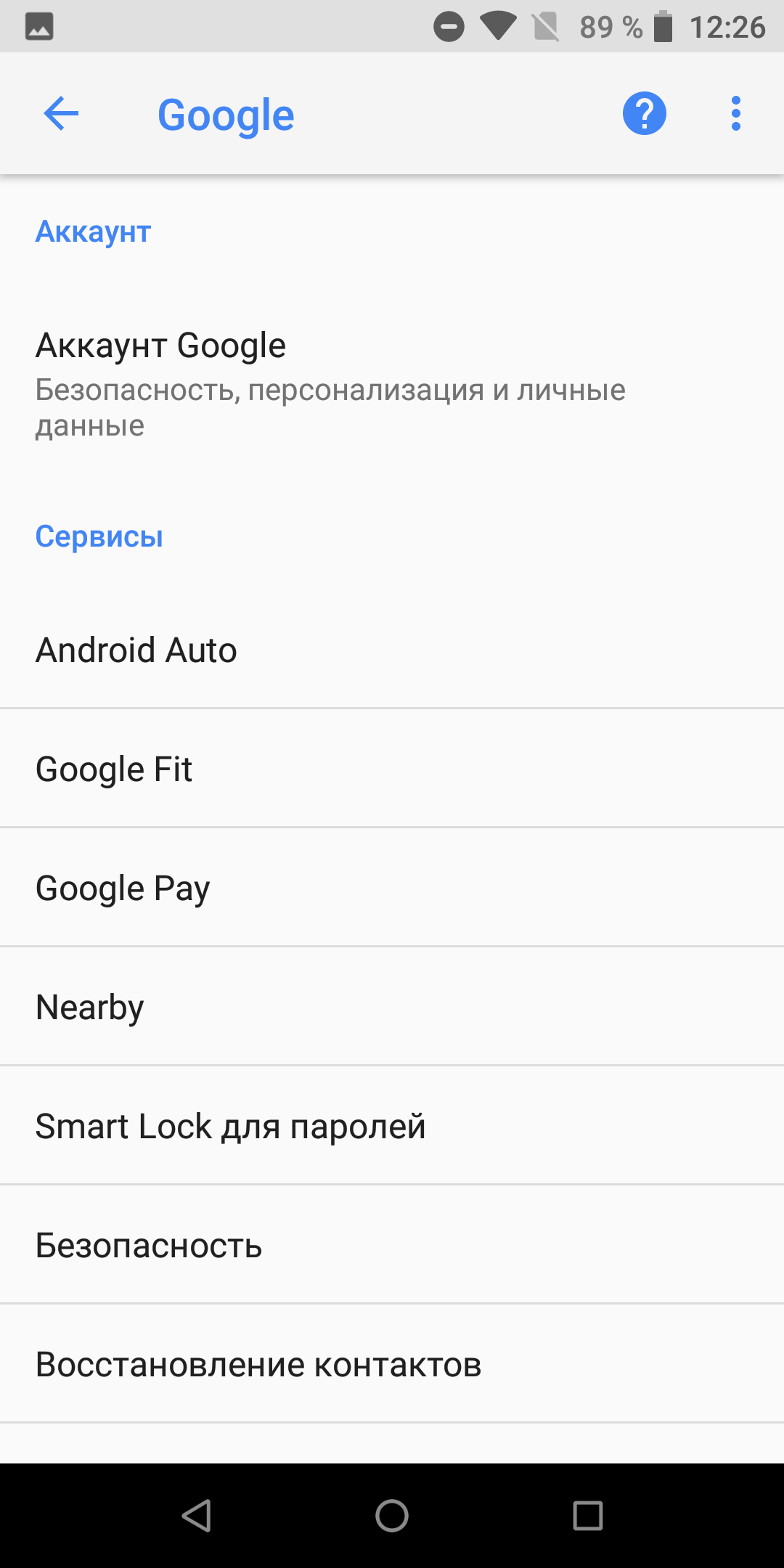Image resolution: width=784 pixels, height=1568 pixels.
Task: Go back using the blue arrow
Action: pyautogui.click(x=61, y=114)
